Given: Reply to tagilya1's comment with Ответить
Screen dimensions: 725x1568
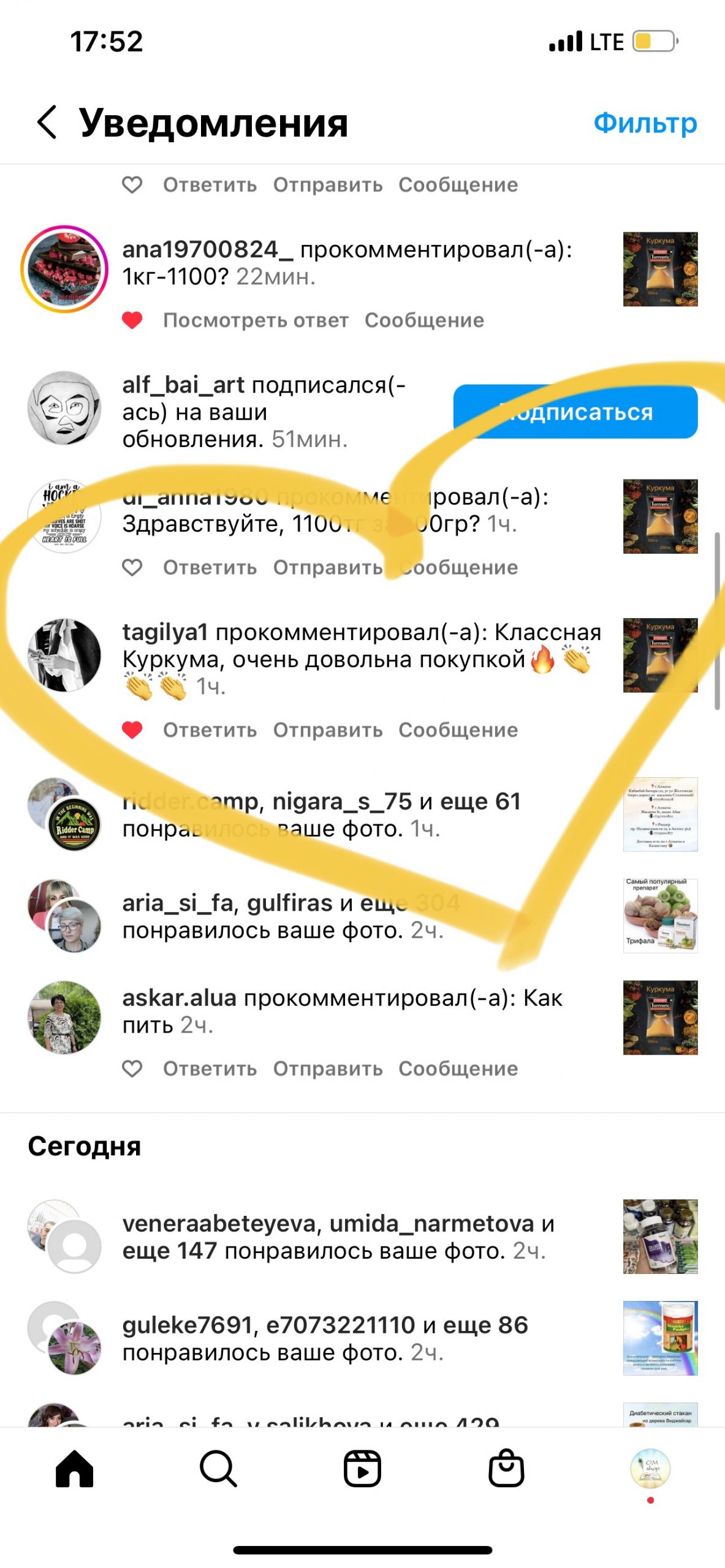Looking at the screenshot, I should tap(210, 730).
